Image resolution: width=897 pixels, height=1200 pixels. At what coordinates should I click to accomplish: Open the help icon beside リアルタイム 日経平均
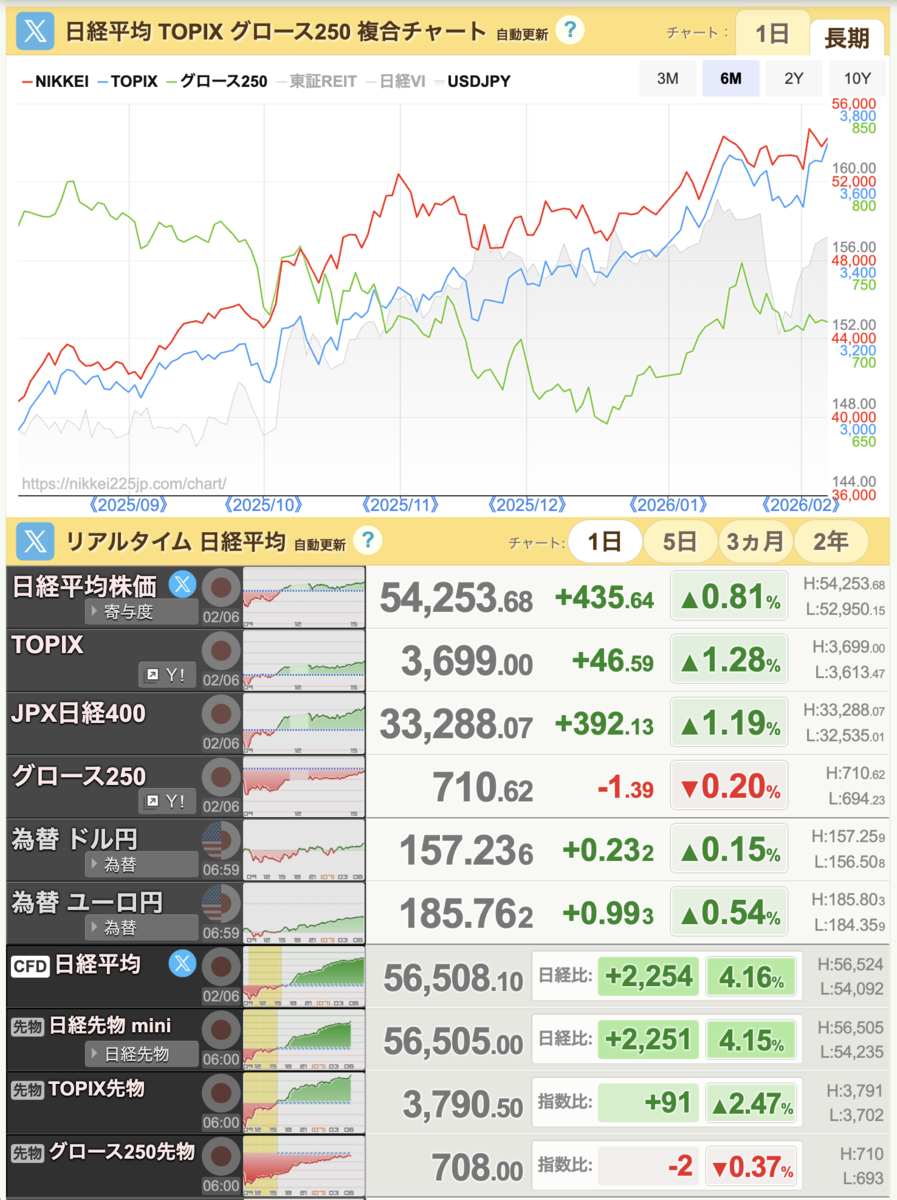[368, 541]
